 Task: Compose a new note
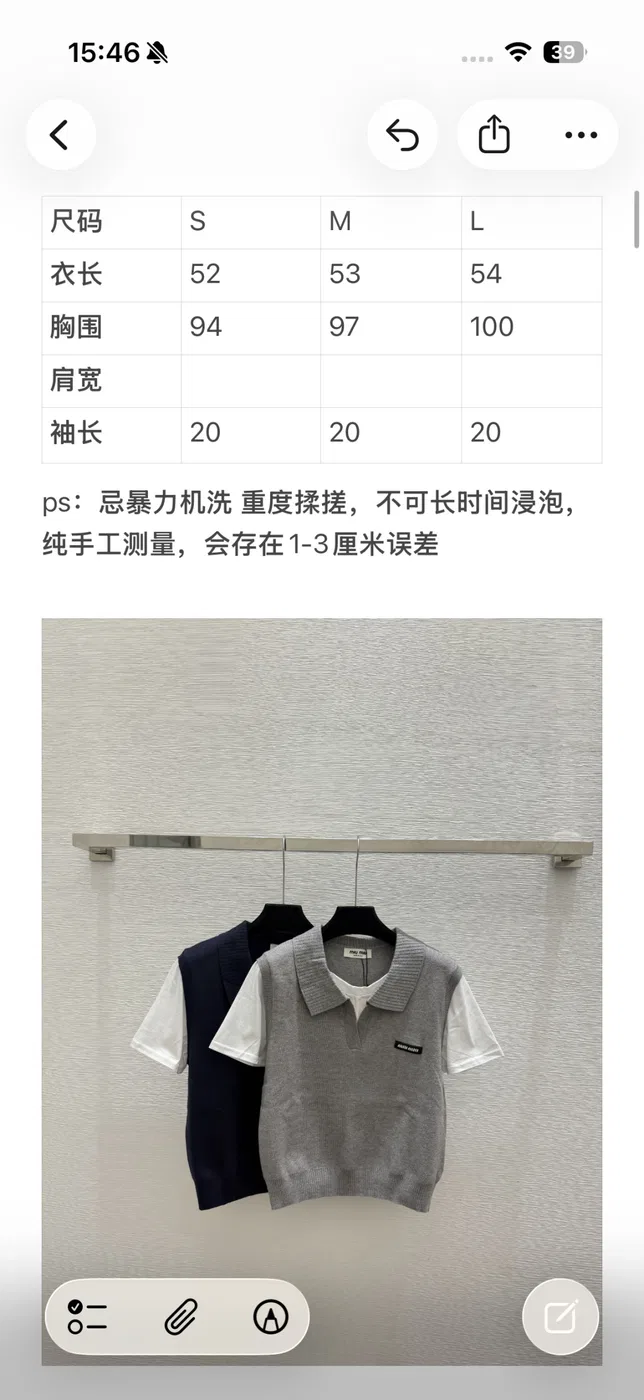pyautogui.click(x=561, y=1317)
